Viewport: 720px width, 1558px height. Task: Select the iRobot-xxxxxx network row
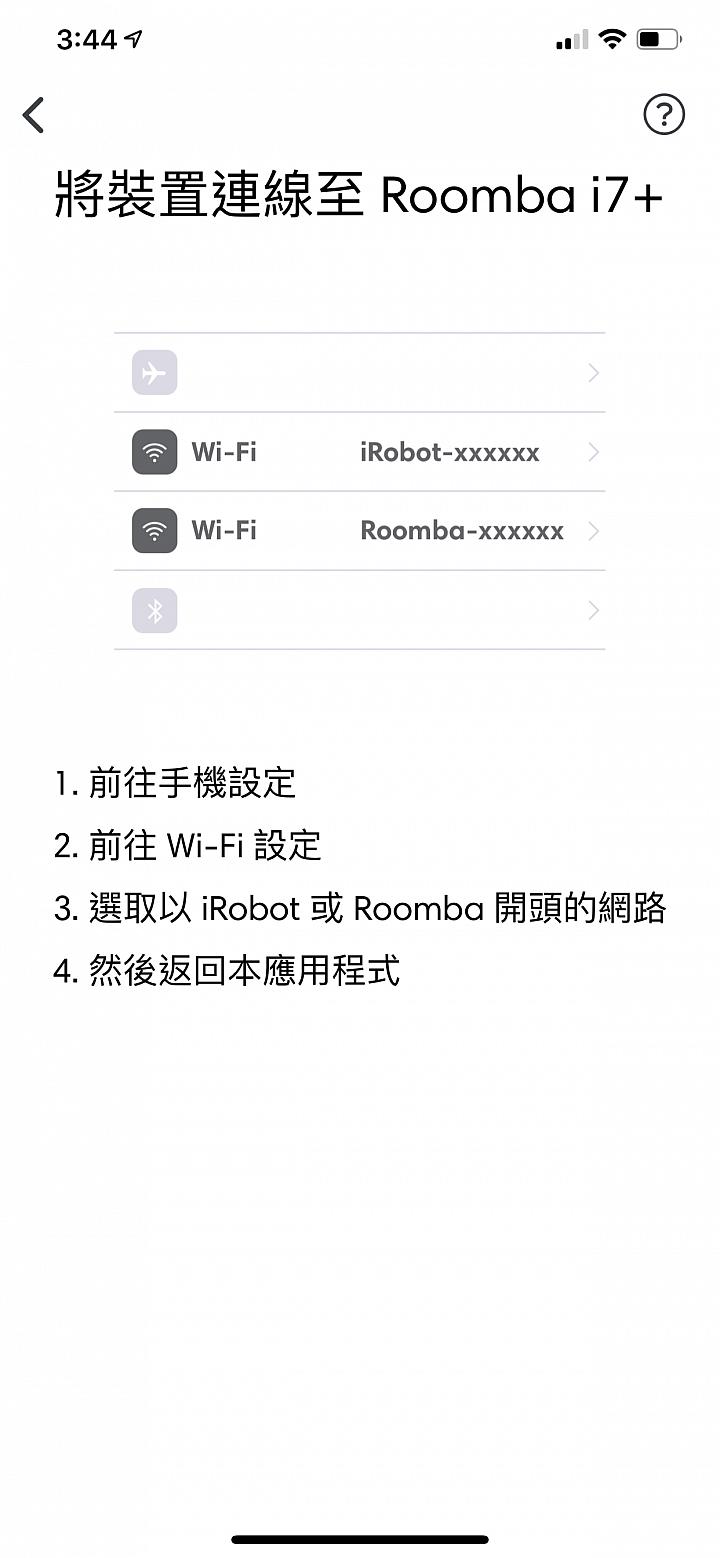pos(360,452)
